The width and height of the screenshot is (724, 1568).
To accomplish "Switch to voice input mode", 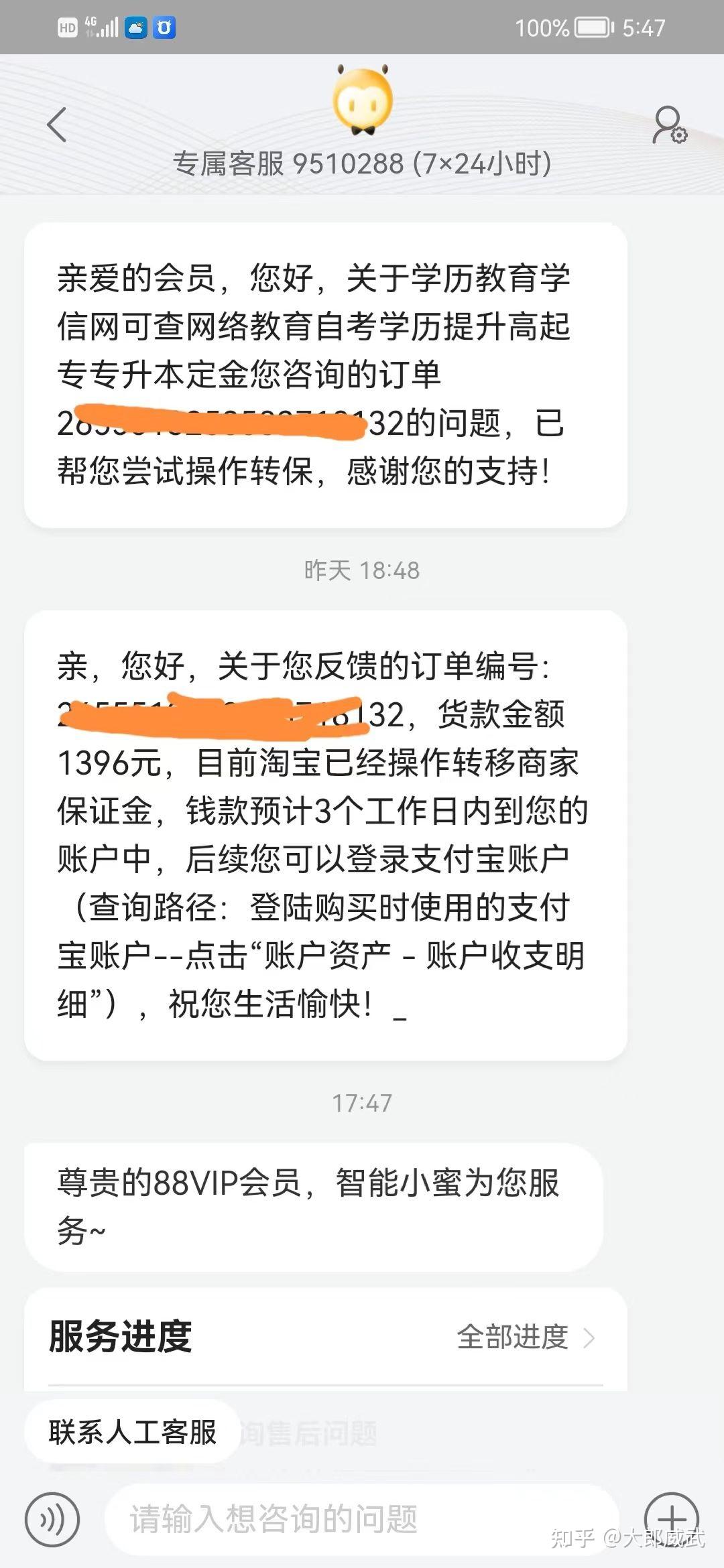I will pos(52,1520).
